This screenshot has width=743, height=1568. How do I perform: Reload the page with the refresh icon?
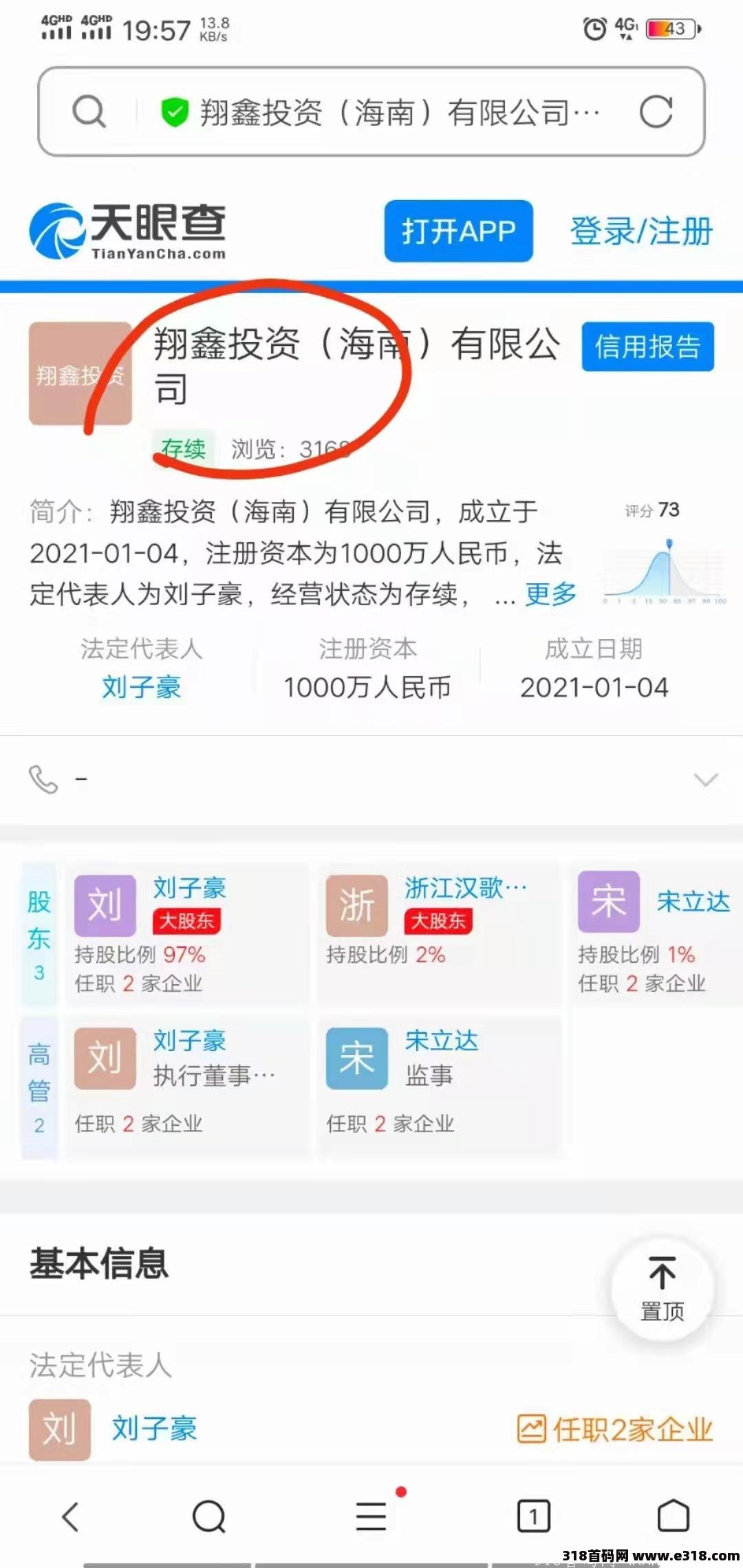point(655,111)
